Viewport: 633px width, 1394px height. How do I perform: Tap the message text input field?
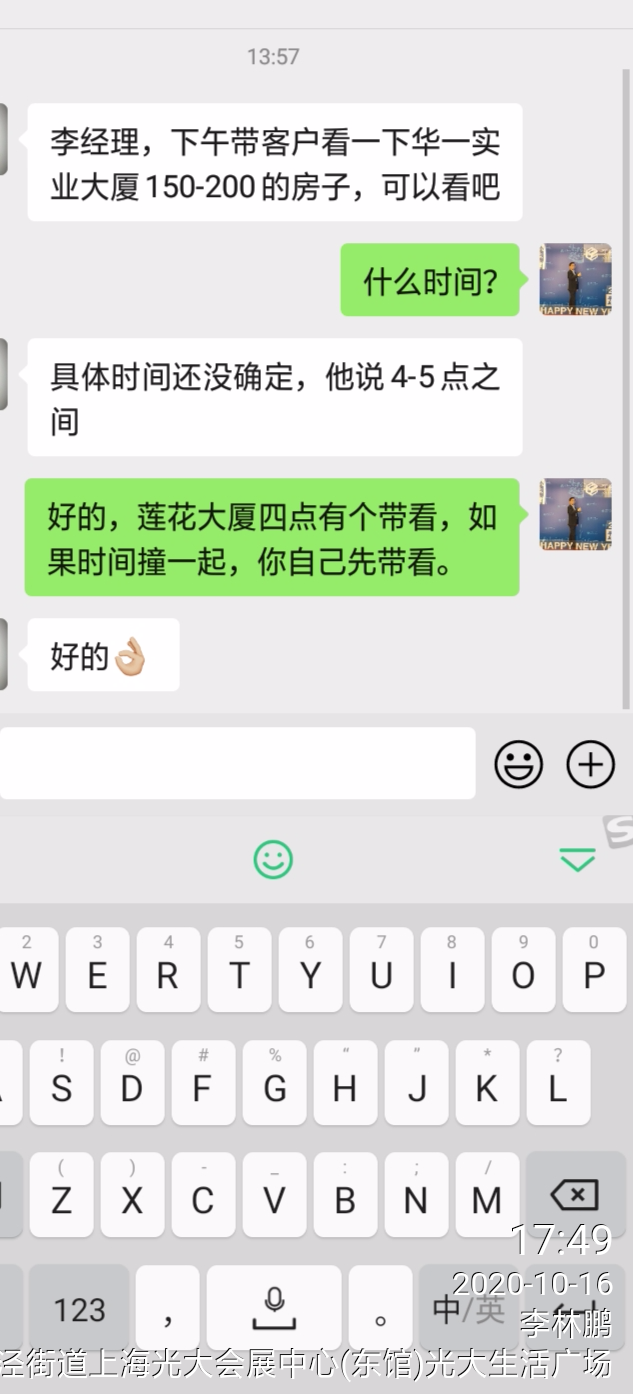(237, 763)
